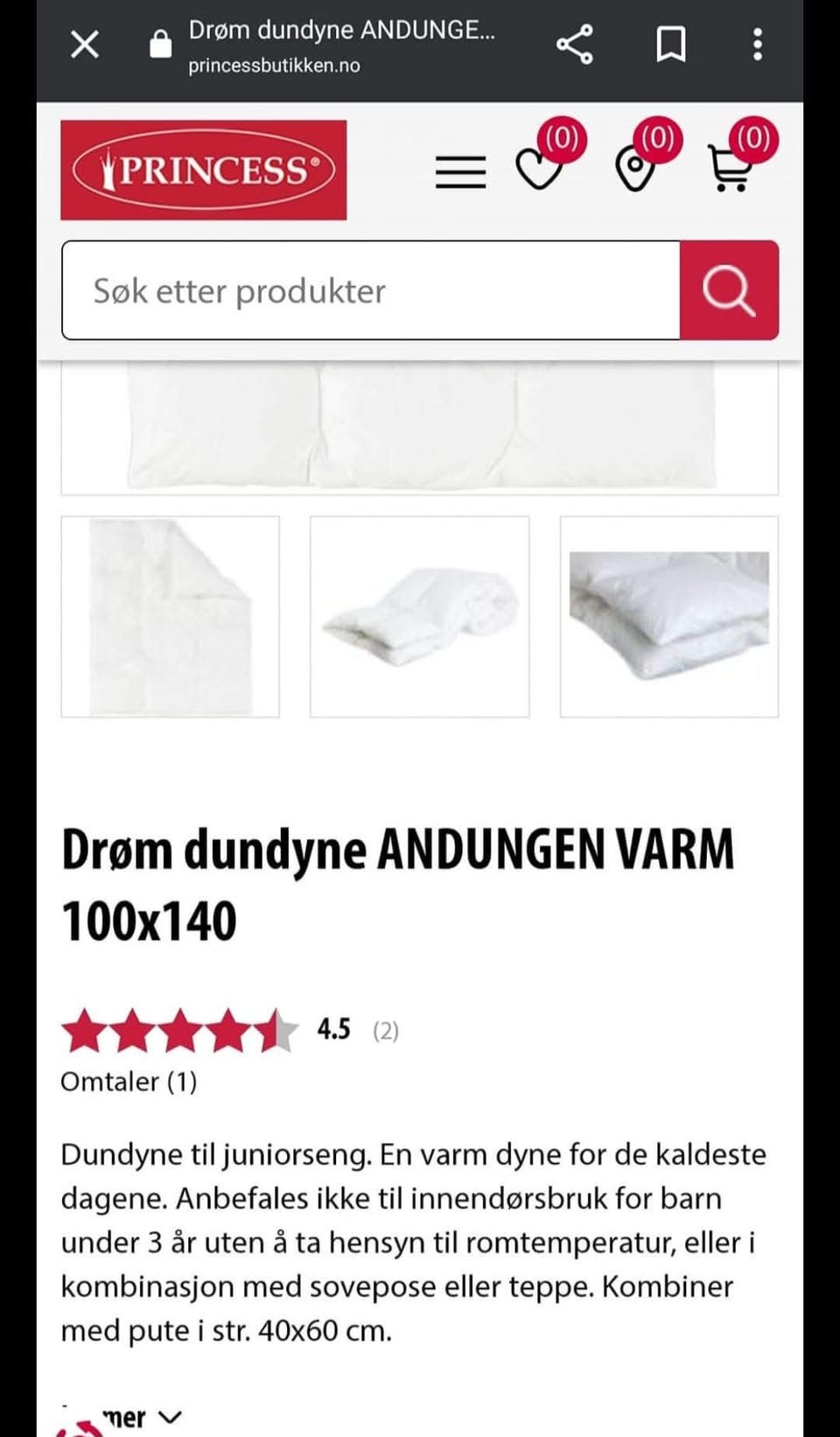Open the browser overflow menu

[758, 44]
